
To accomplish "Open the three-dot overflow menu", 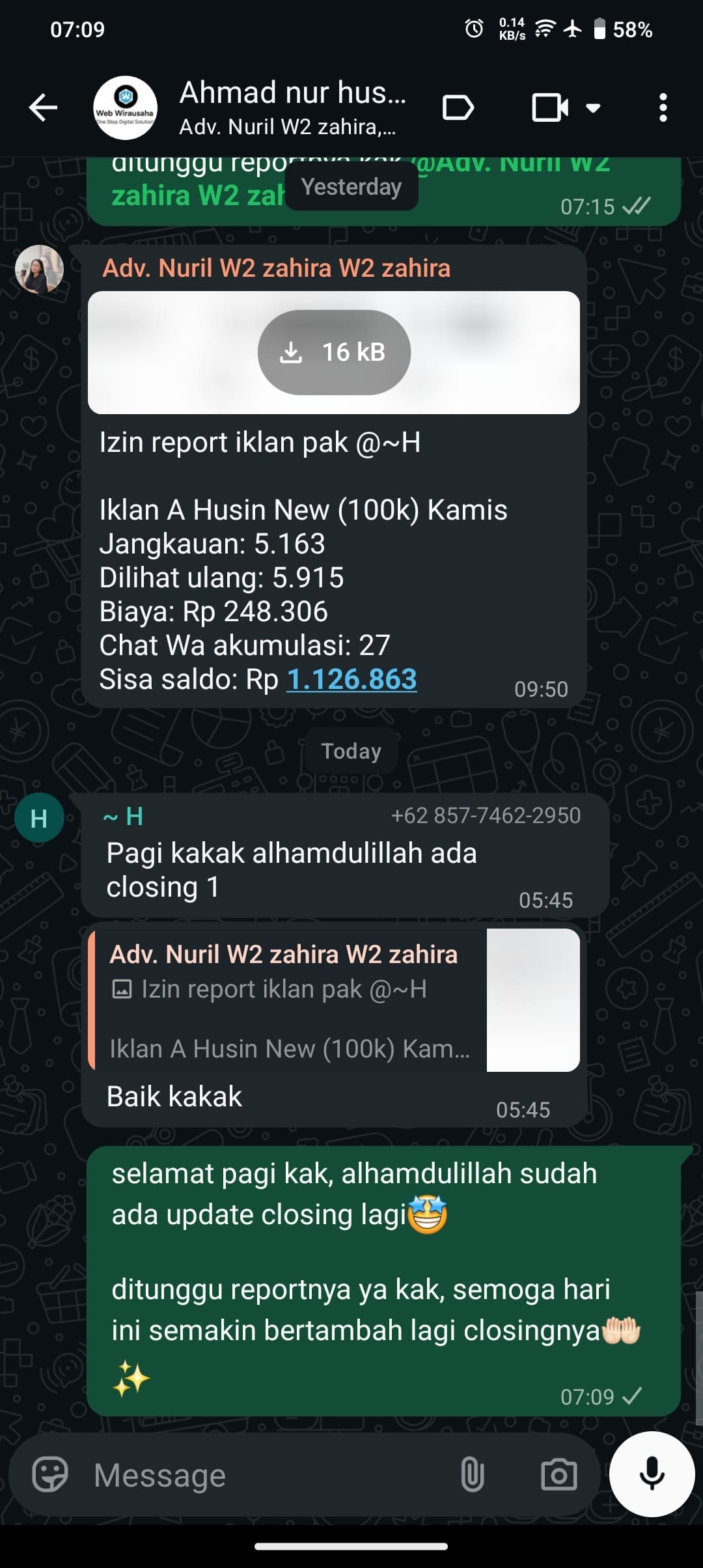I will (663, 107).
